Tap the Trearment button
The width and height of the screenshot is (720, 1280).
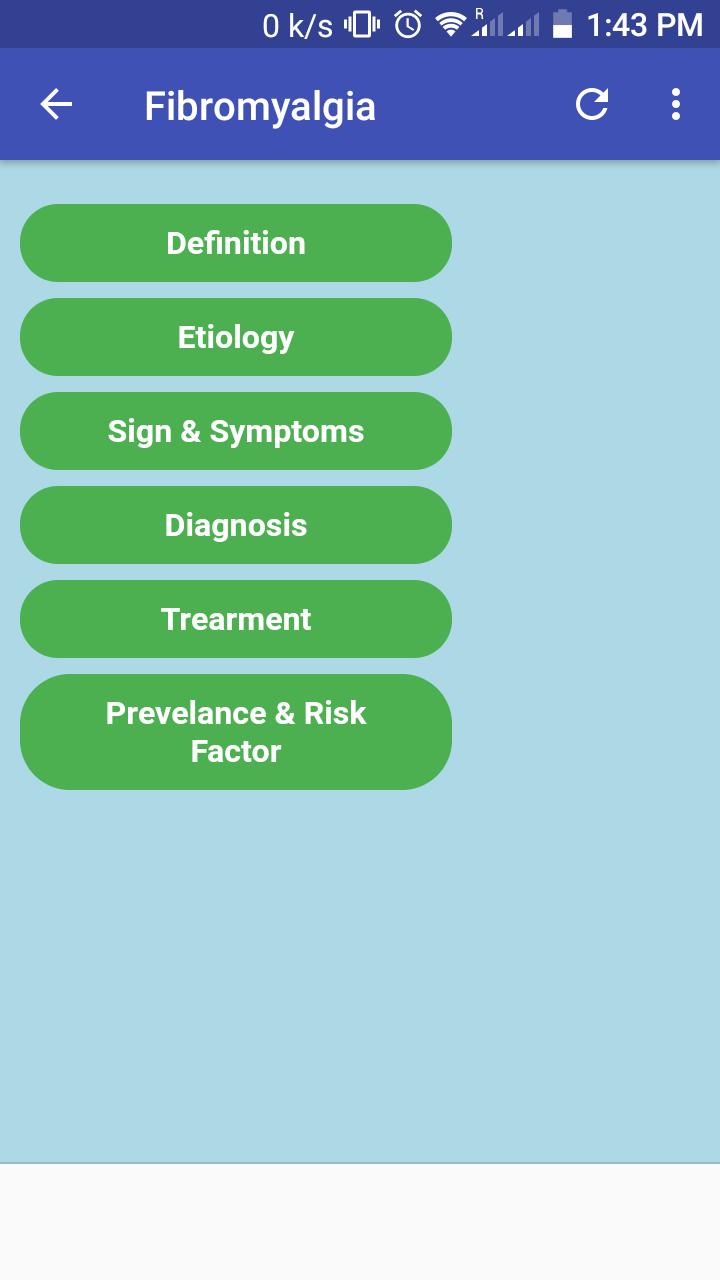(236, 619)
